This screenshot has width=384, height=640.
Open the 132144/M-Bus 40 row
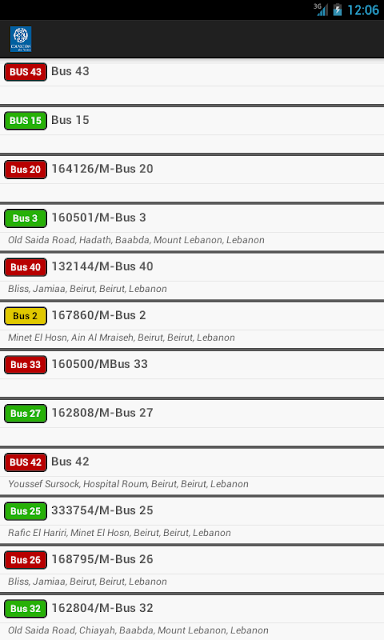pyautogui.click(x=192, y=277)
